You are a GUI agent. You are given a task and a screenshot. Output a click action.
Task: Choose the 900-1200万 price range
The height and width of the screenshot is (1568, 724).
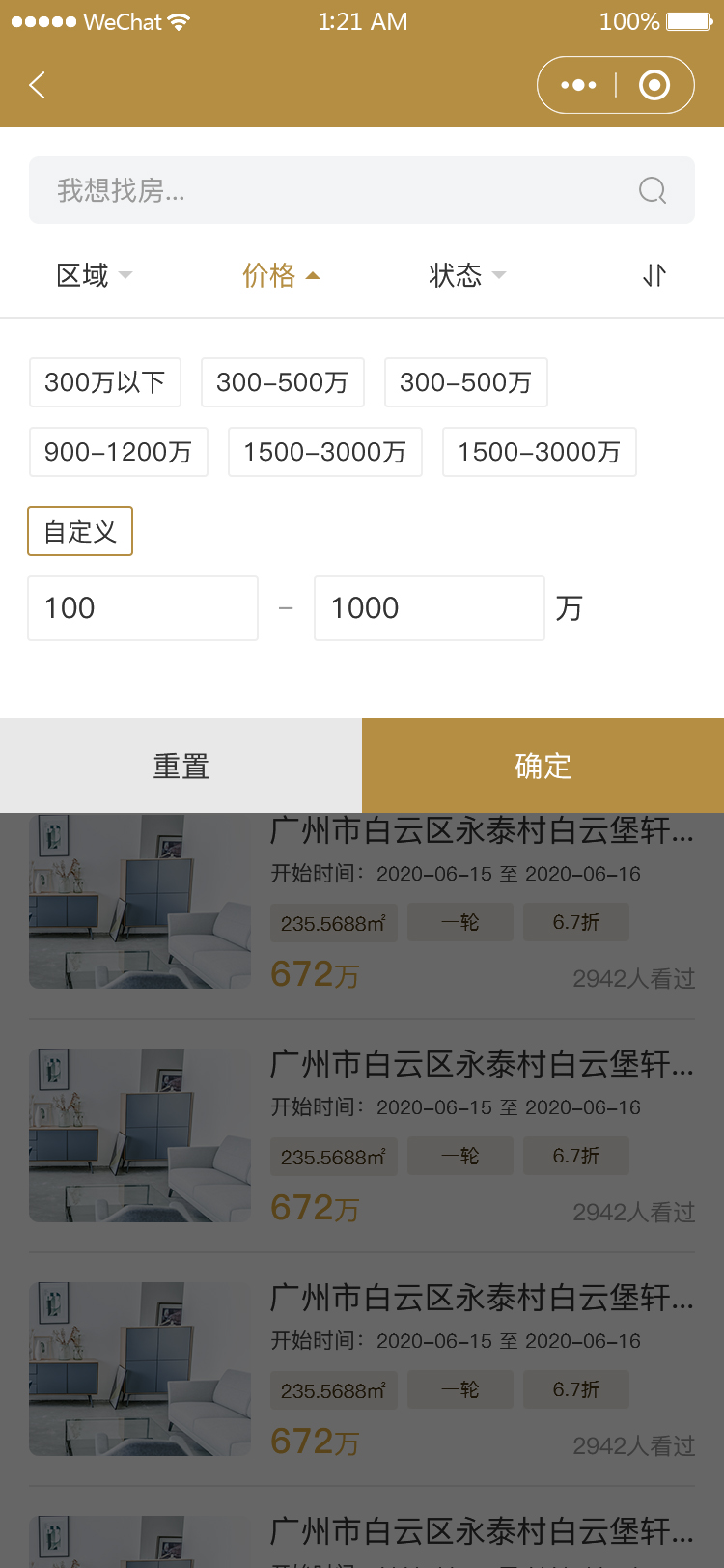(x=119, y=452)
